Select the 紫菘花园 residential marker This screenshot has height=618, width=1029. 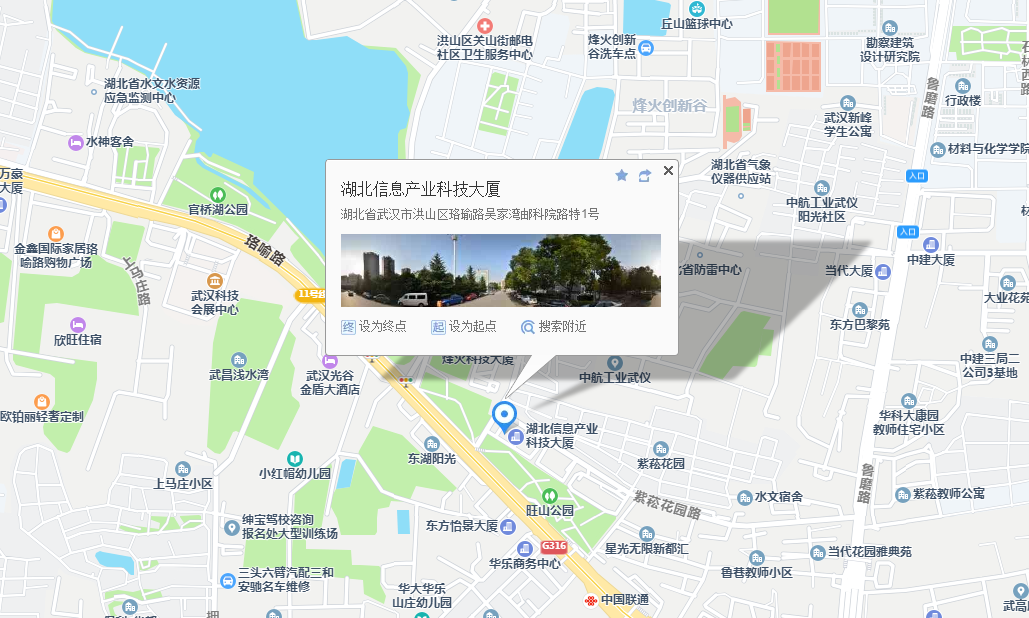(x=660, y=449)
